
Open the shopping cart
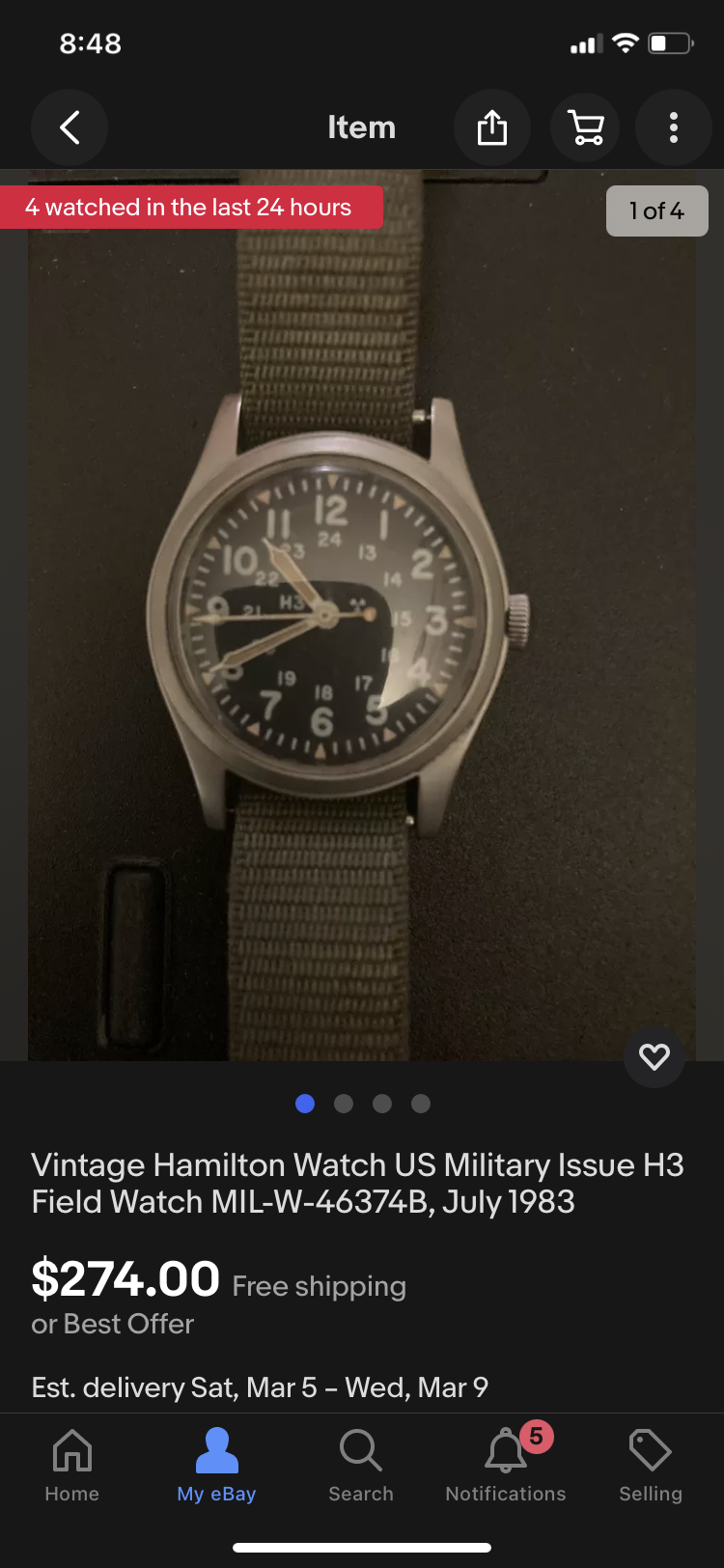585,127
